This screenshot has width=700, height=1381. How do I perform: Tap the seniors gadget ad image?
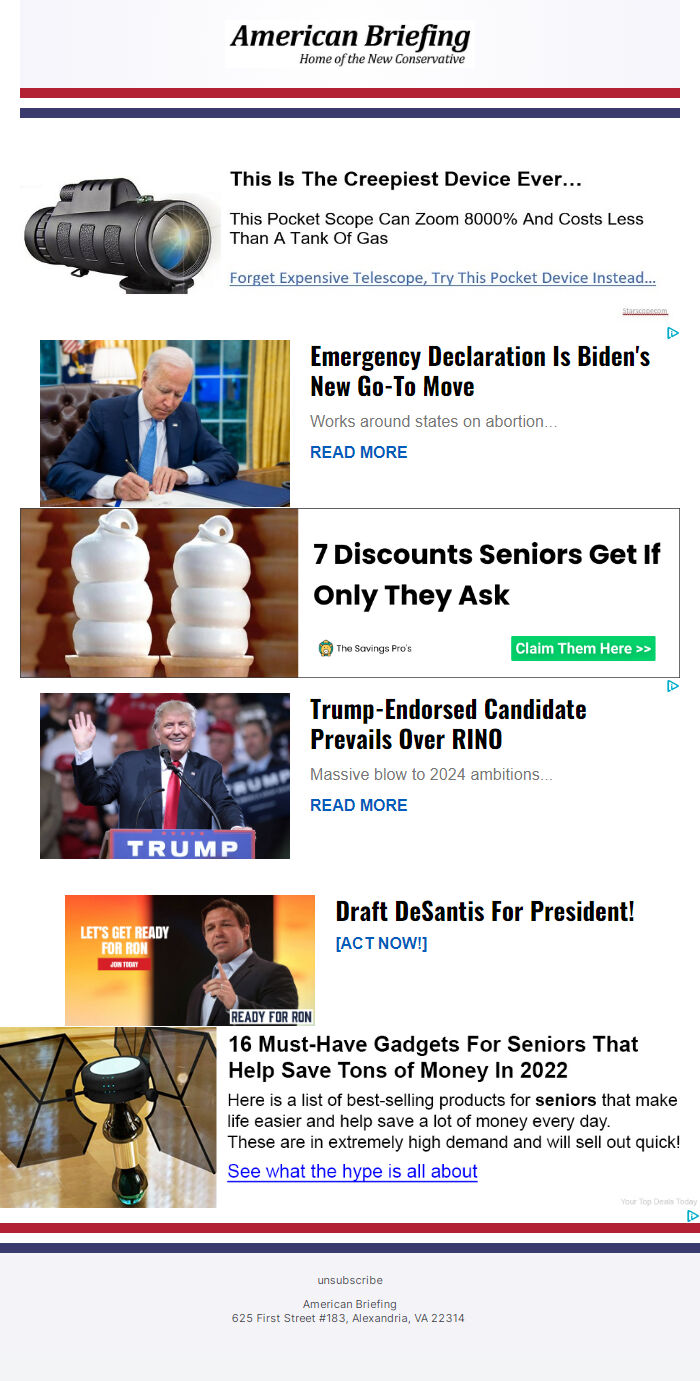(108, 1117)
